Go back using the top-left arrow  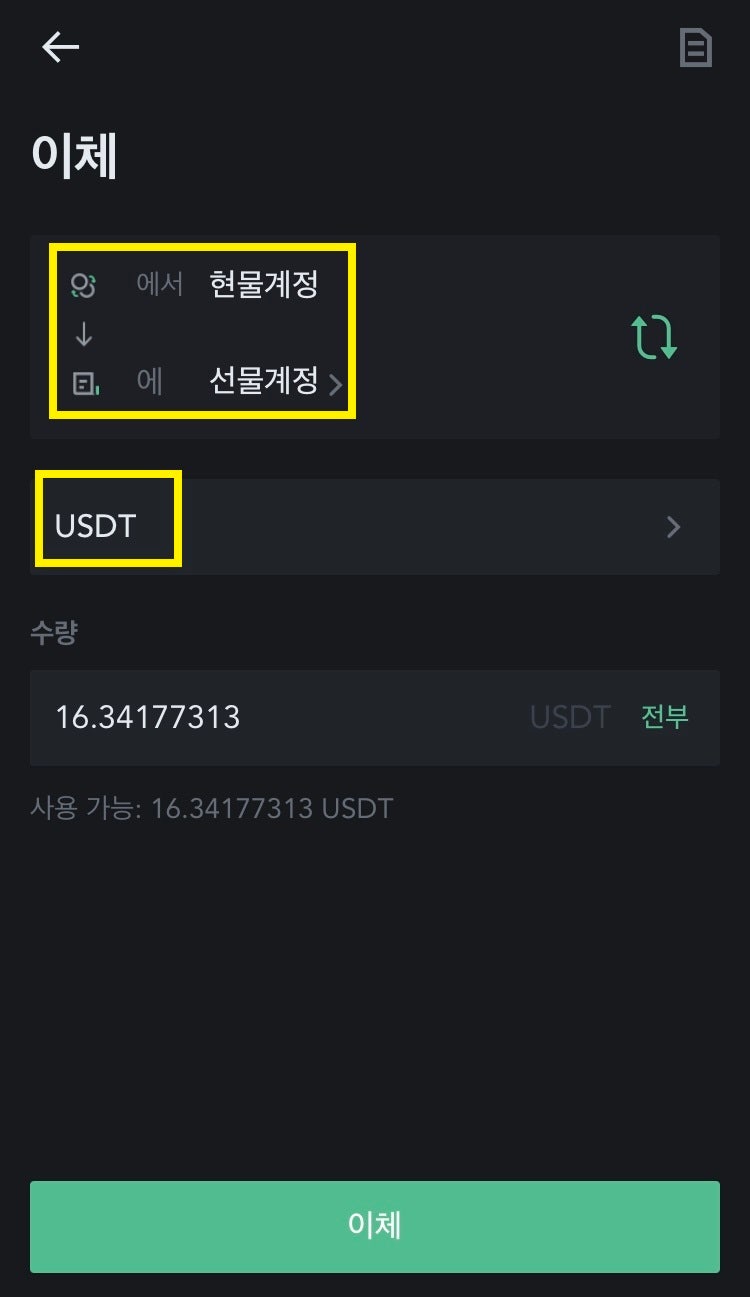tap(60, 47)
